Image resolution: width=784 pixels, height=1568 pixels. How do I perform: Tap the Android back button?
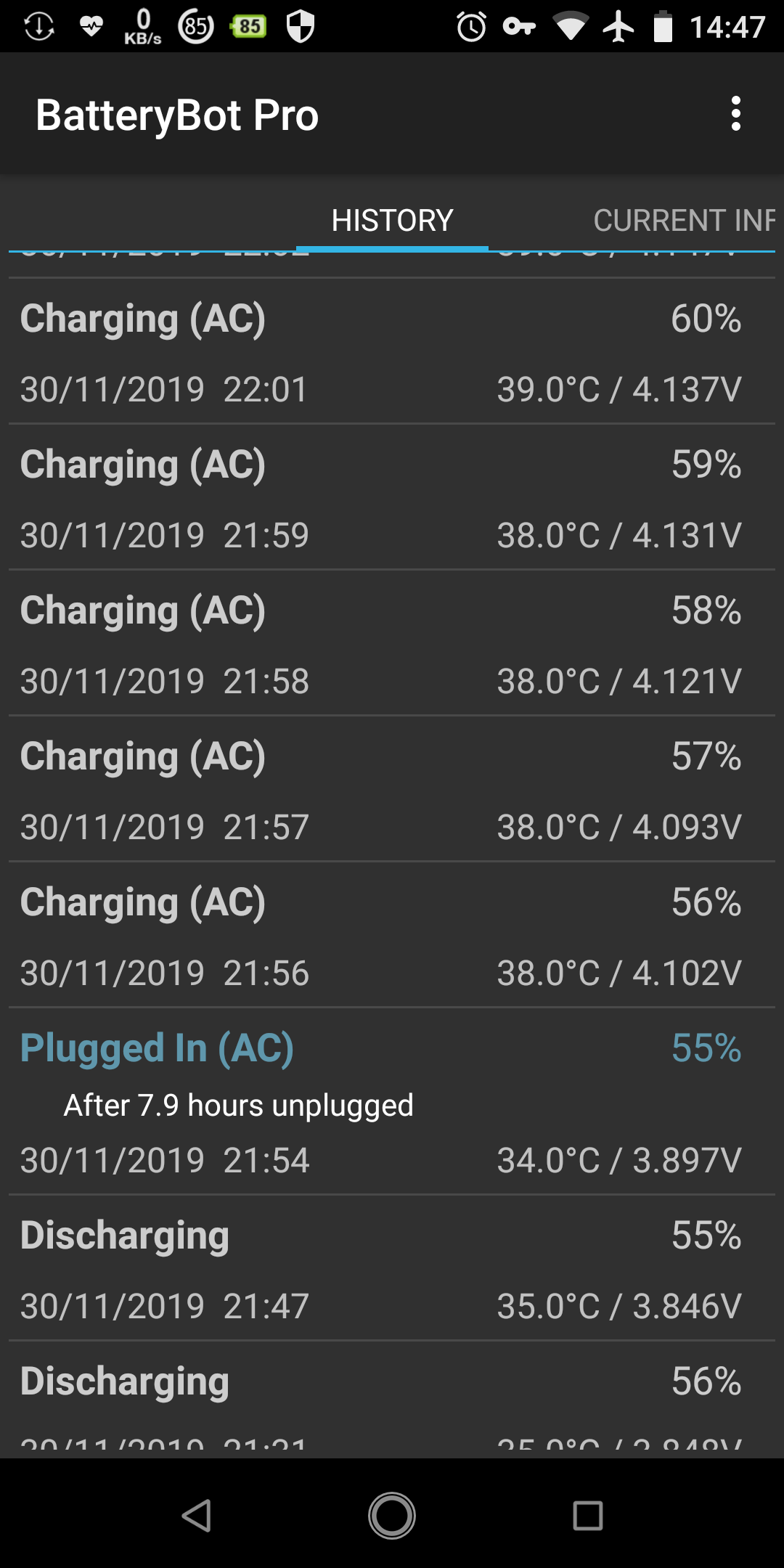pyautogui.click(x=196, y=1516)
